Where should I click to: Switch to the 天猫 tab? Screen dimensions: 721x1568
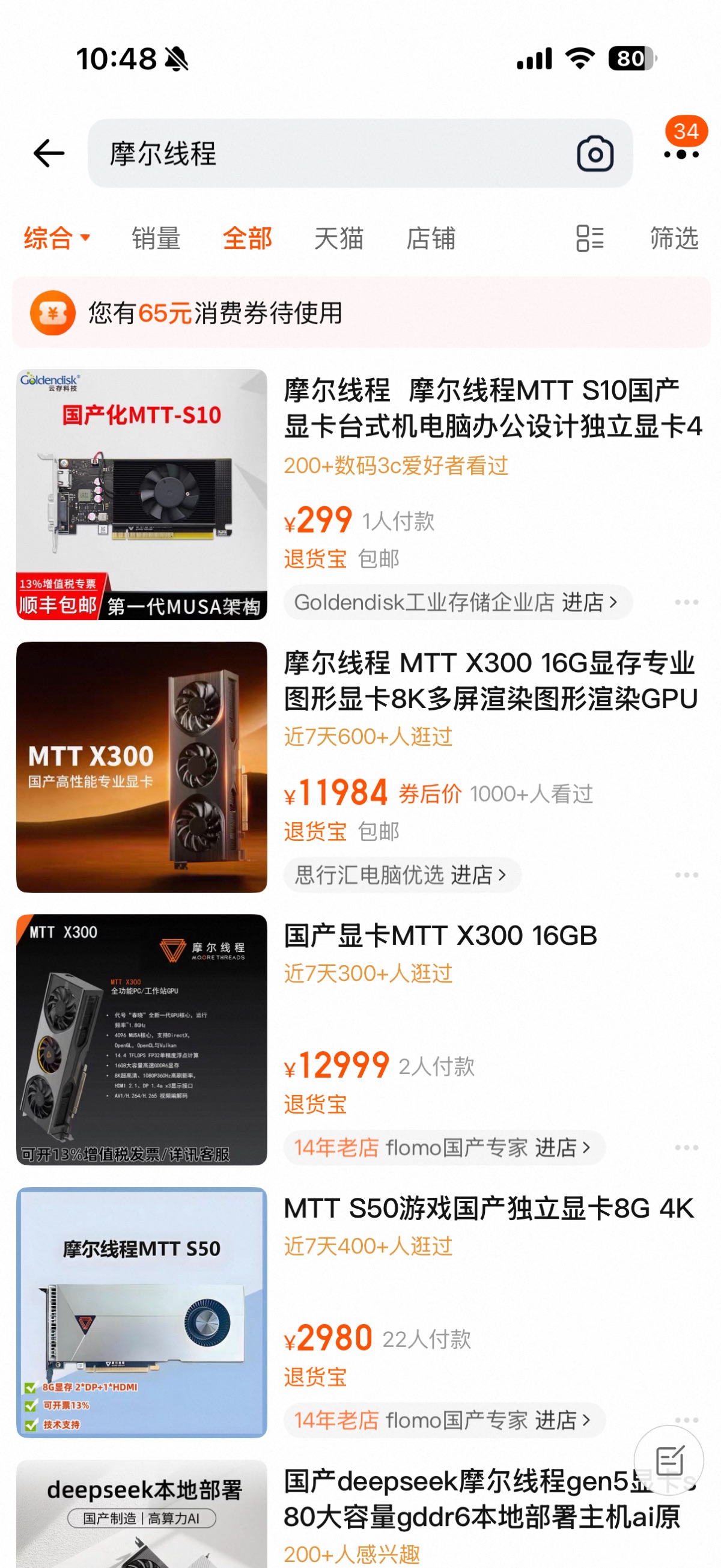click(x=338, y=238)
